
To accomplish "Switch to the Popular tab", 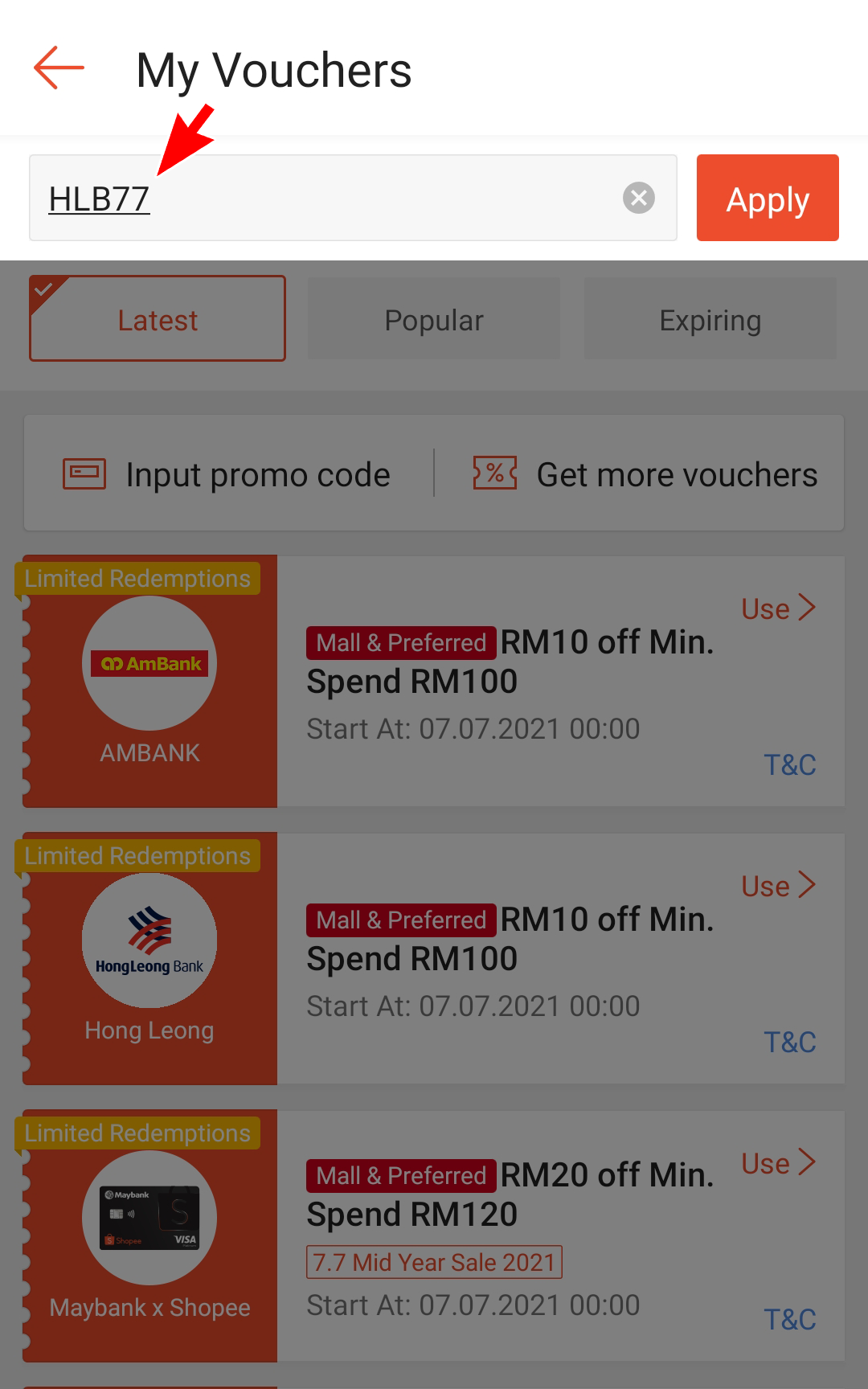I will 434,320.
